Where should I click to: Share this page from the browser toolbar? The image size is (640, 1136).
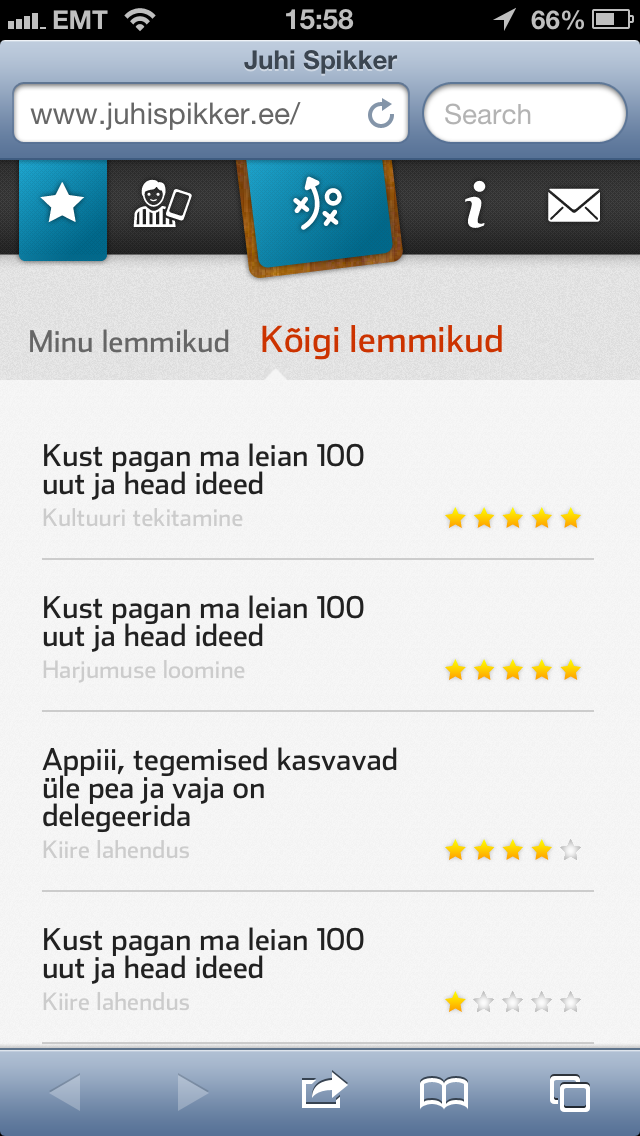click(x=324, y=1092)
